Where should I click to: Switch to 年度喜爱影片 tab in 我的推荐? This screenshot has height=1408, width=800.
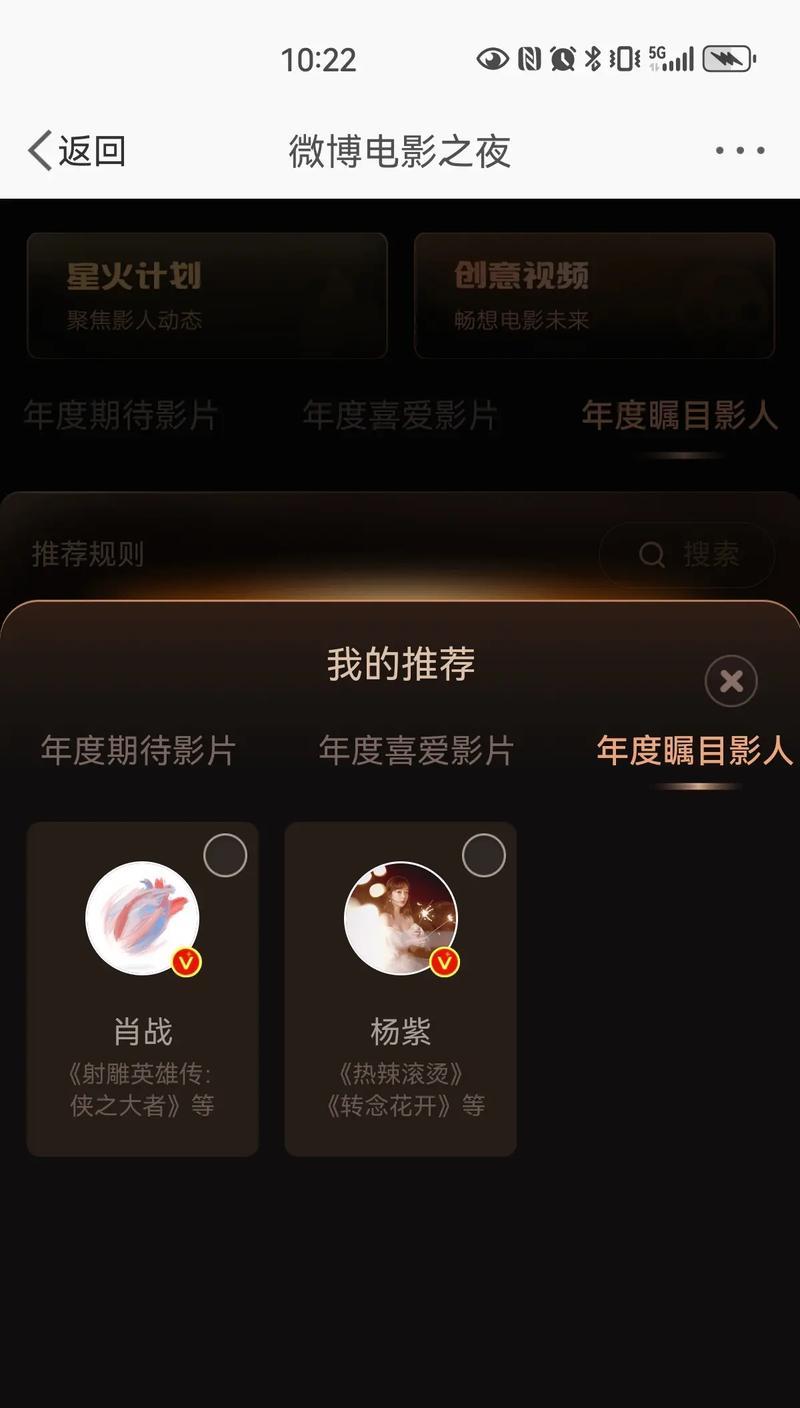[416, 750]
